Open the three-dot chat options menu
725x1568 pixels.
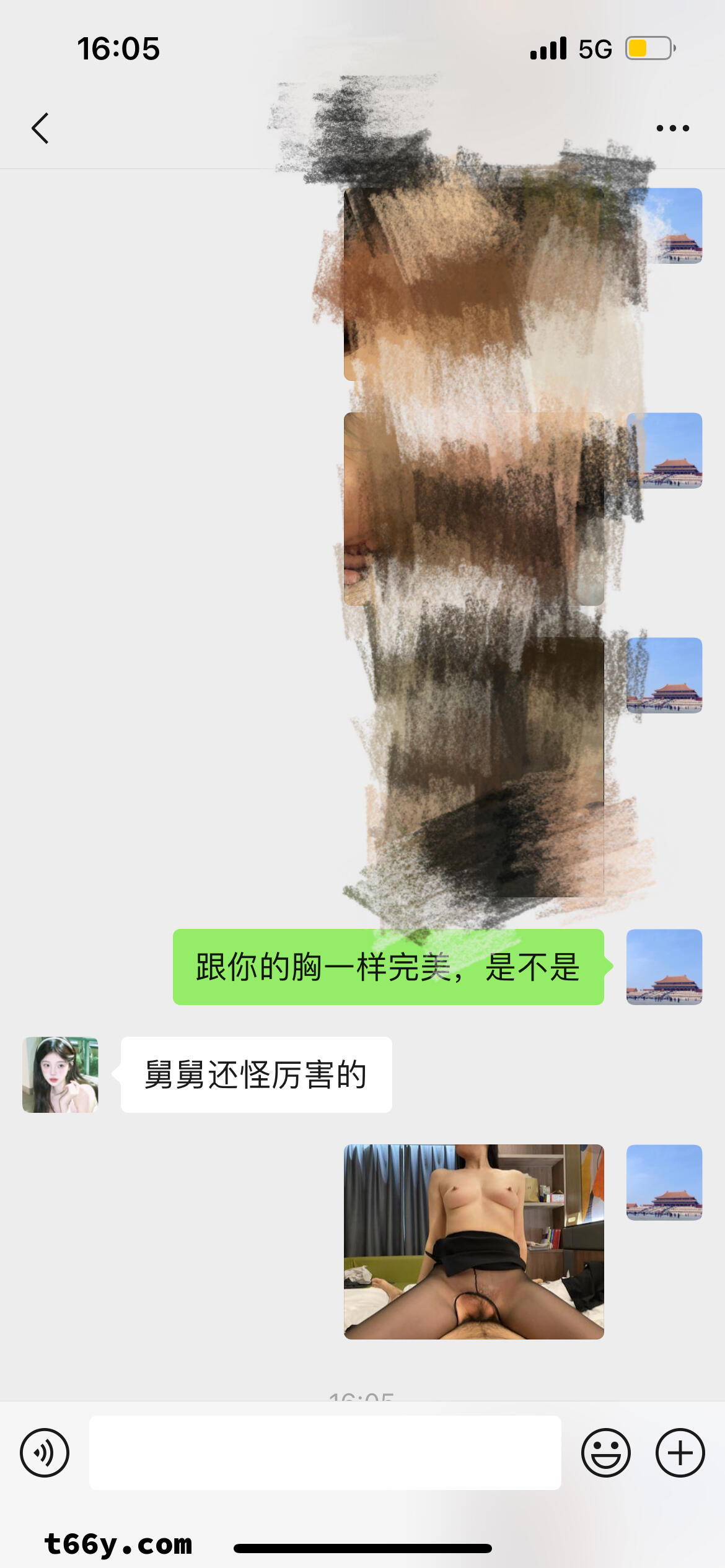[x=672, y=128]
